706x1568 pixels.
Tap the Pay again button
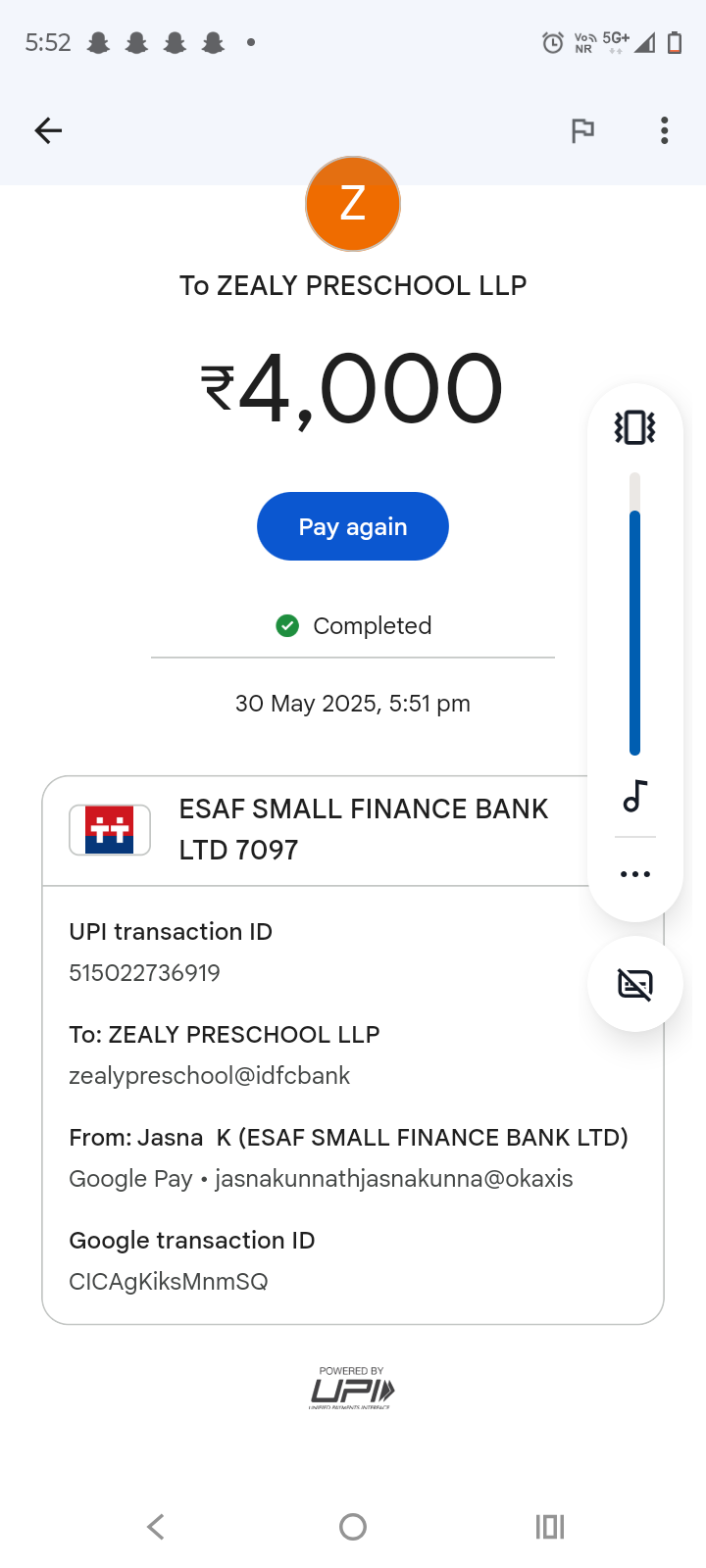(x=353, y=526)
